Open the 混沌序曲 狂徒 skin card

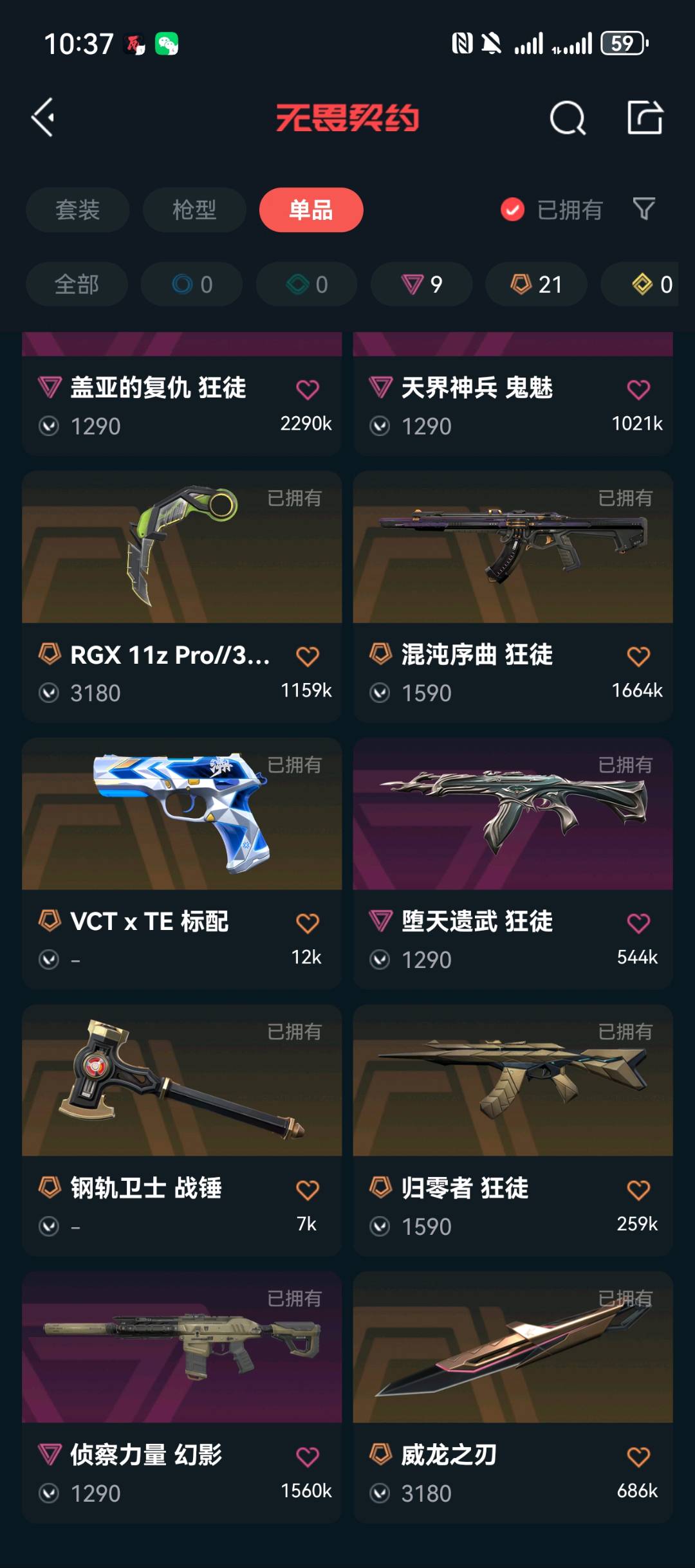(x=512, y=579)
